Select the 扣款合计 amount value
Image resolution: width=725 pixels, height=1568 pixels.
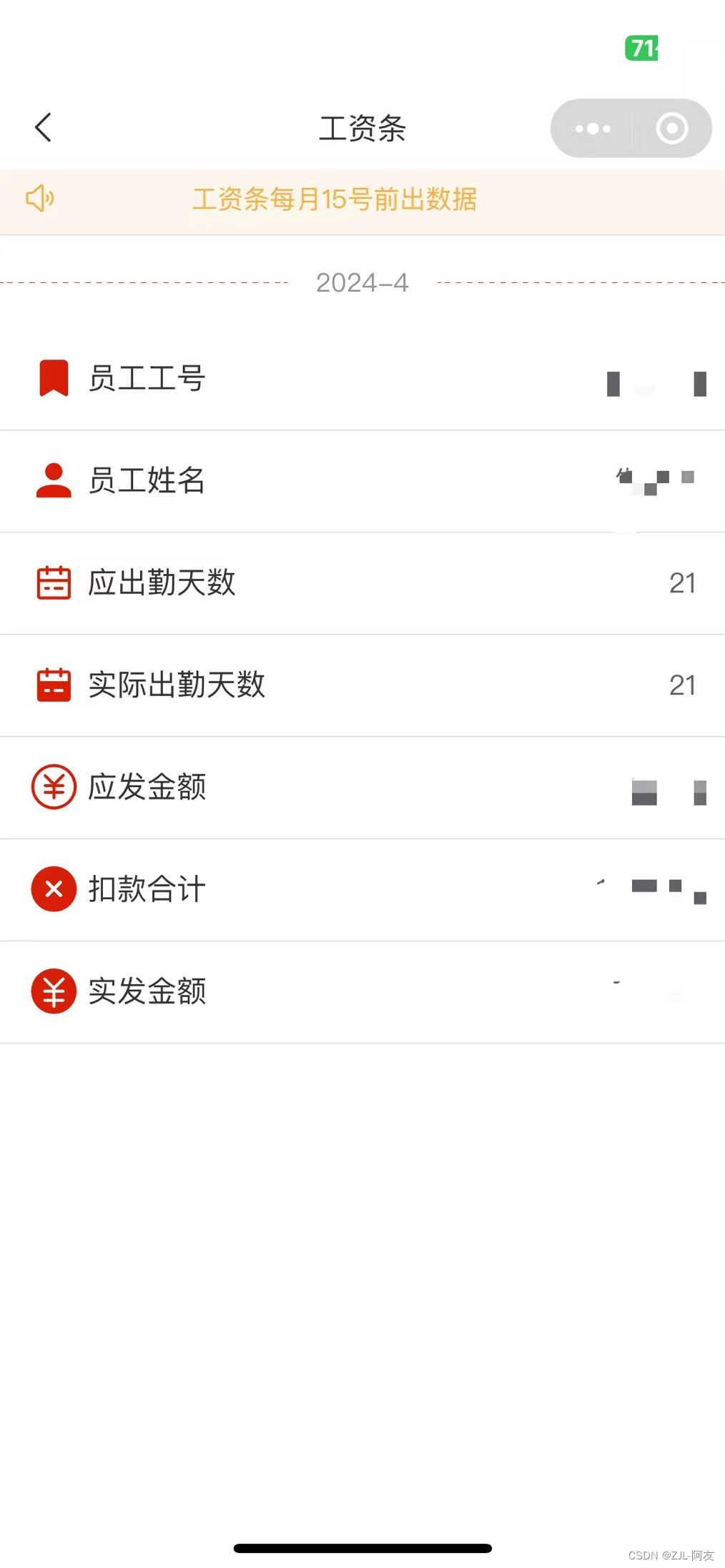[651, 889]
